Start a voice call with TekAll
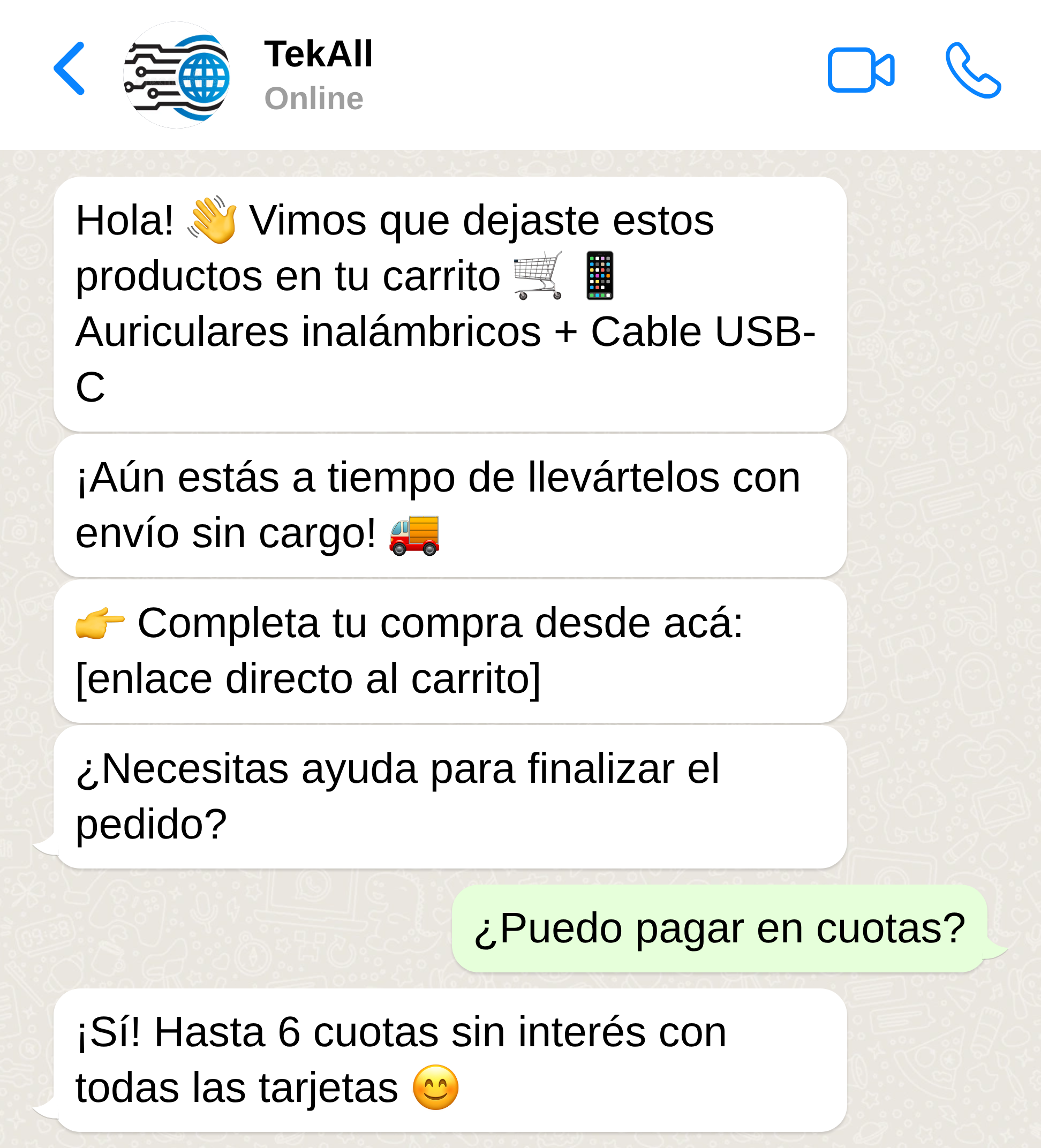This screenshot has width=1041, height=1148. 972,71
